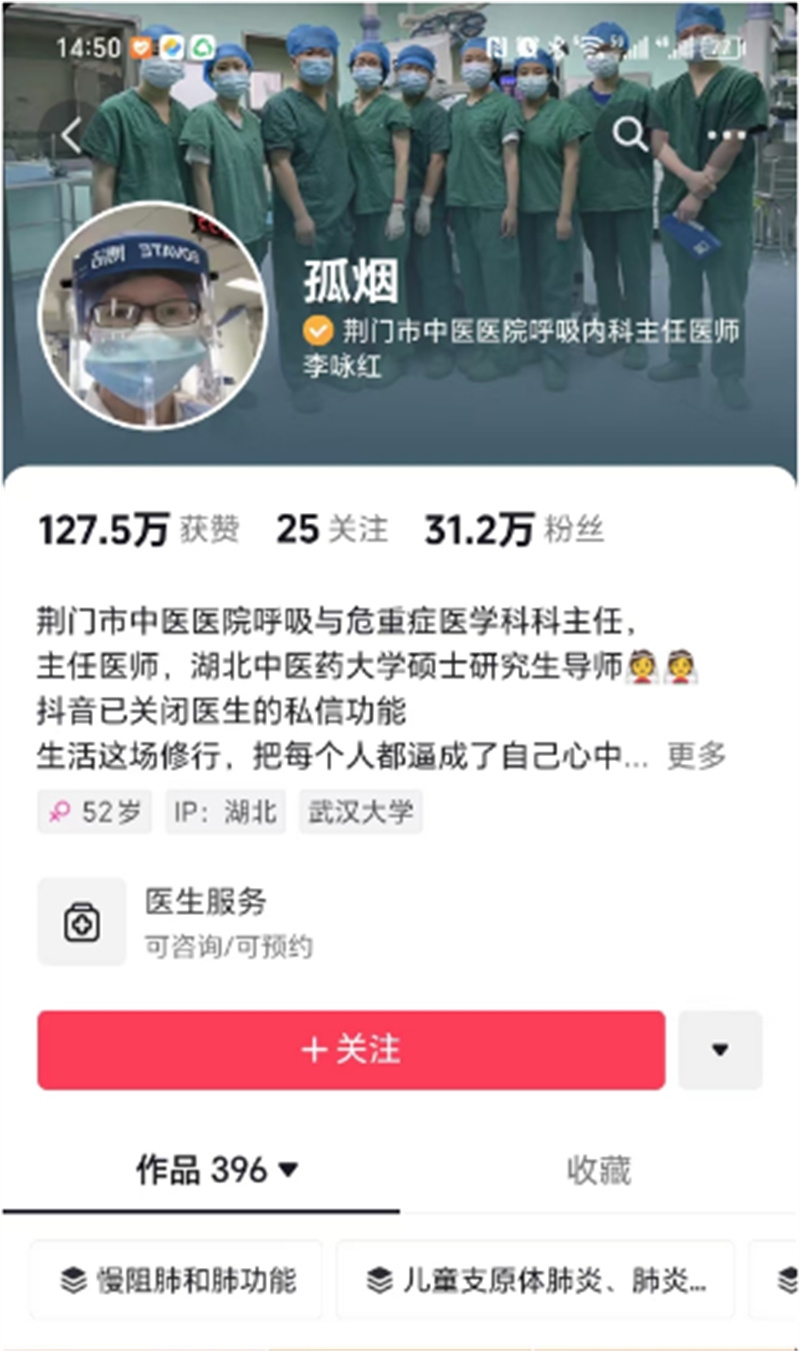Tap the red 关注 follow button
The image size is (800, 1351).
351,1049
